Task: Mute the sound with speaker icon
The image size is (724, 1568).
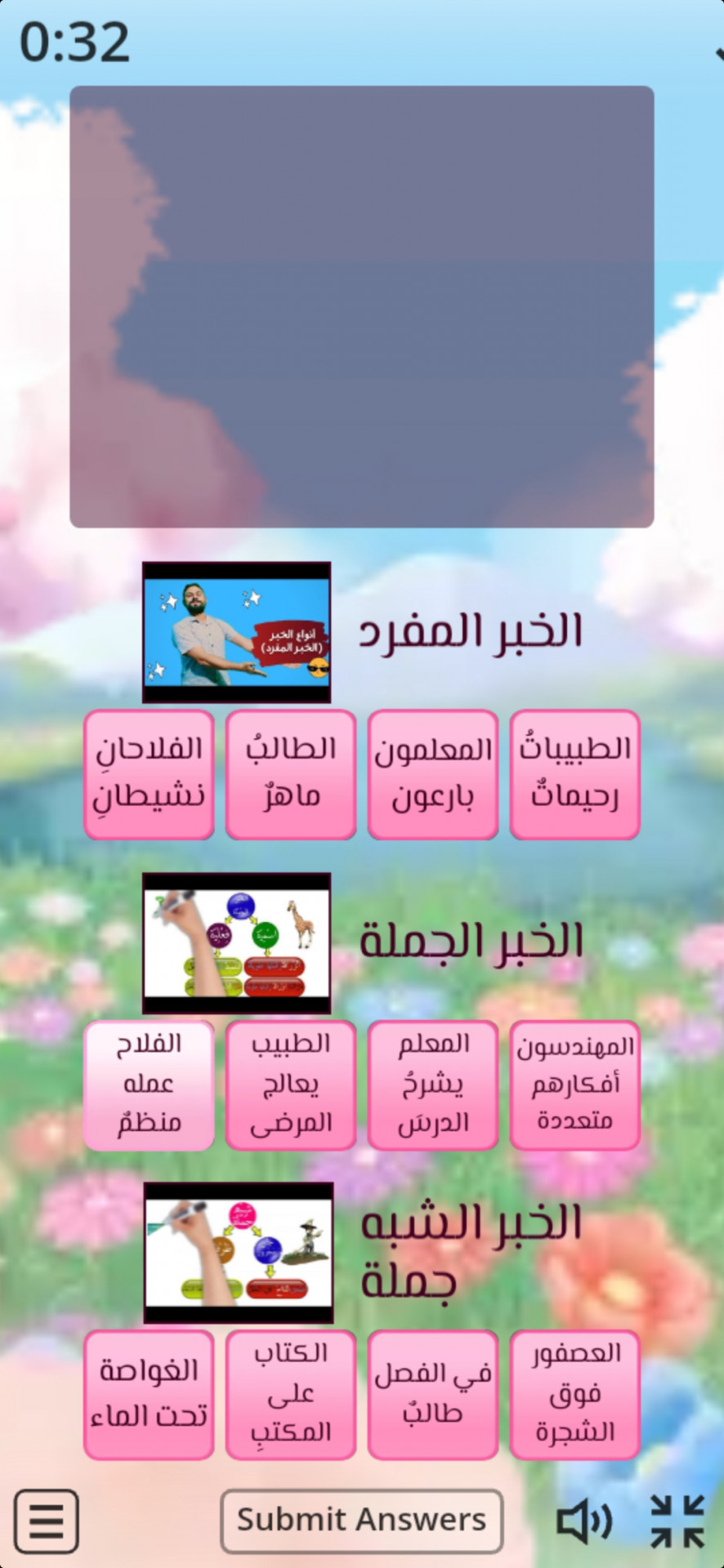Action: click(583, 1522)
